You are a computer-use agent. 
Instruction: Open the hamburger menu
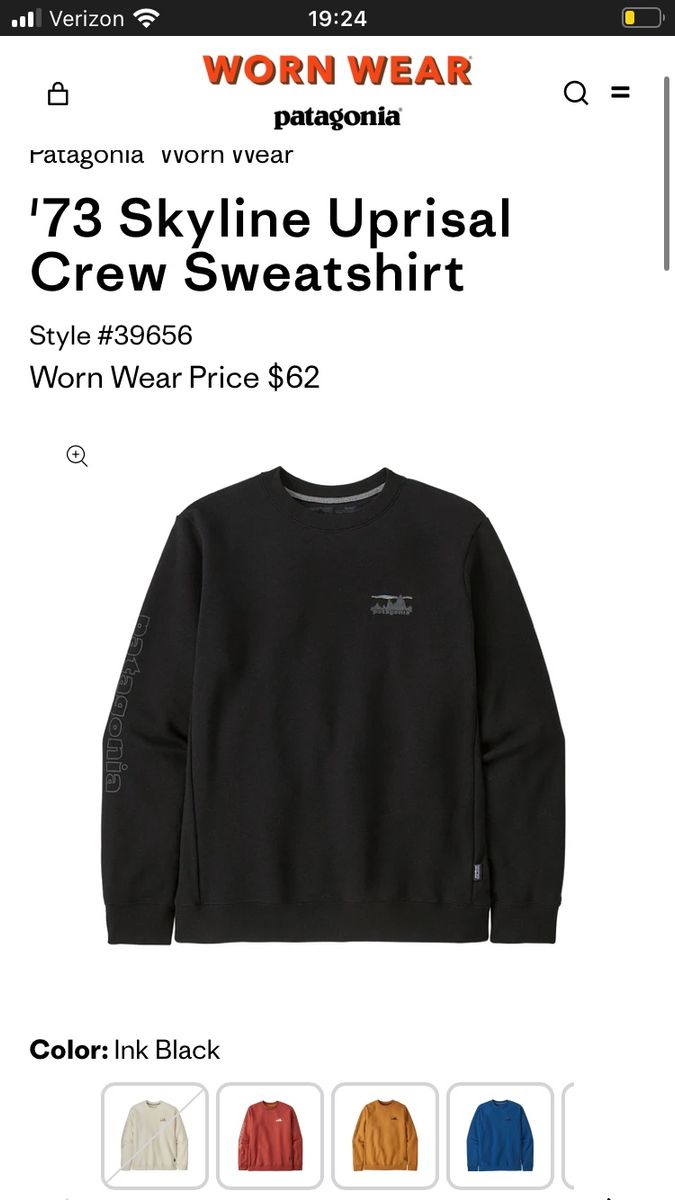point(621,93)
